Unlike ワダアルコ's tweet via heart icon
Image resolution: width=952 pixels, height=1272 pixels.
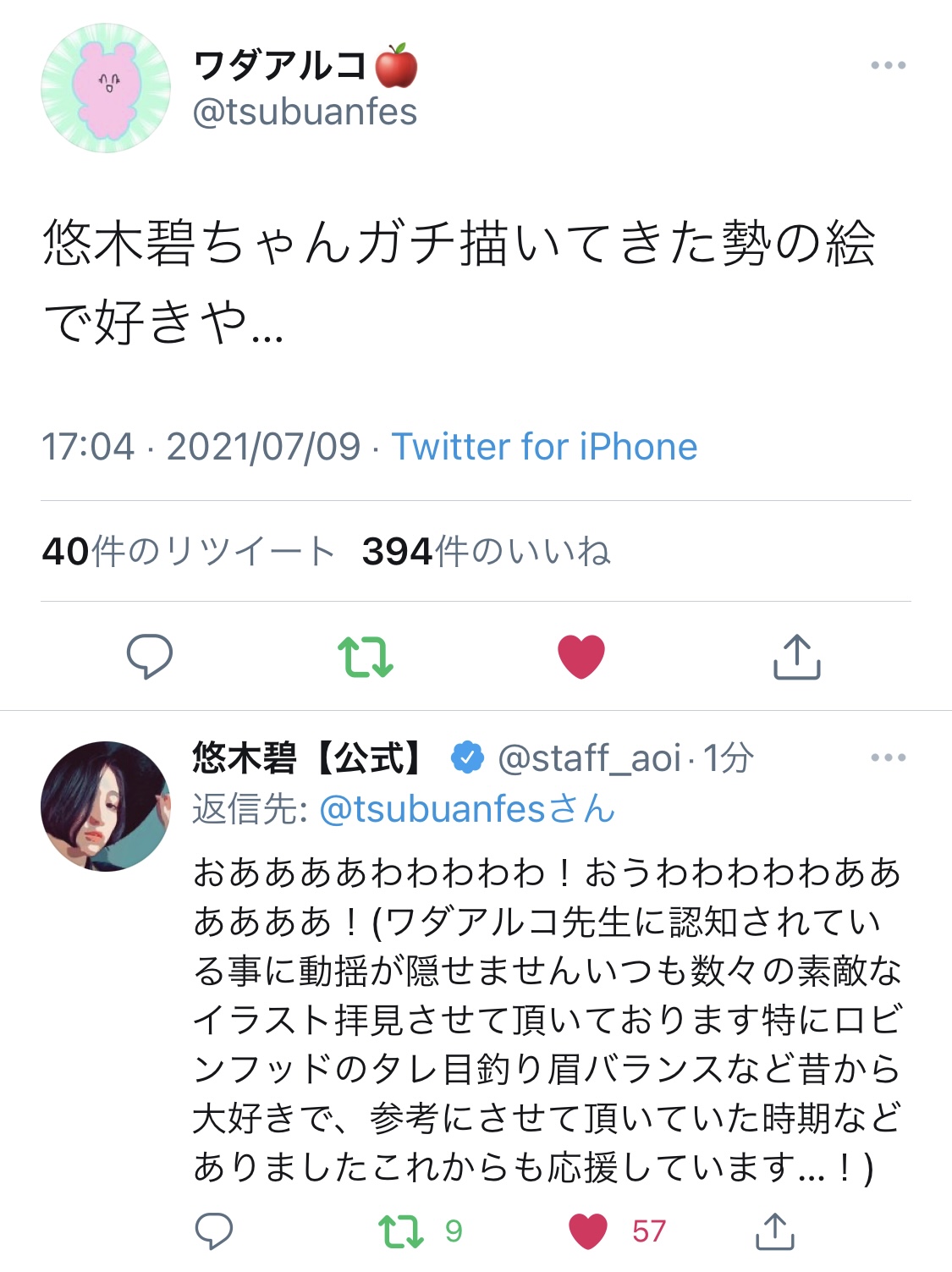pyautogui.click(x=581, y=656)
